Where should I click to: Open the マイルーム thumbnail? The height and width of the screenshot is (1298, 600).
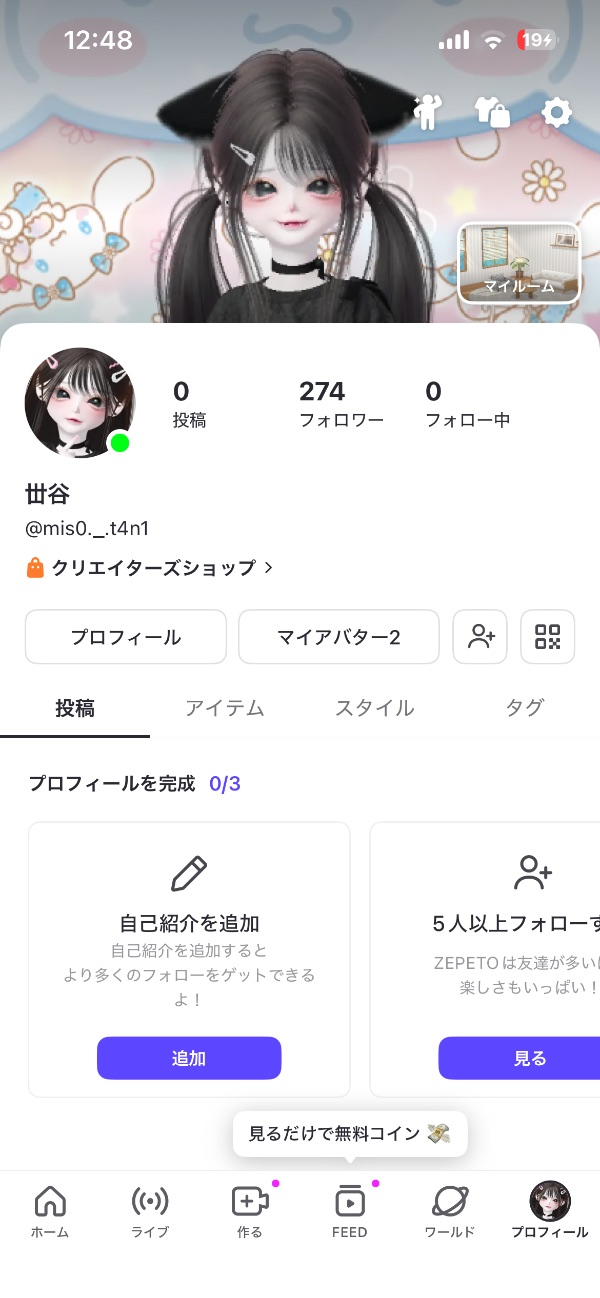click(519, 262)
